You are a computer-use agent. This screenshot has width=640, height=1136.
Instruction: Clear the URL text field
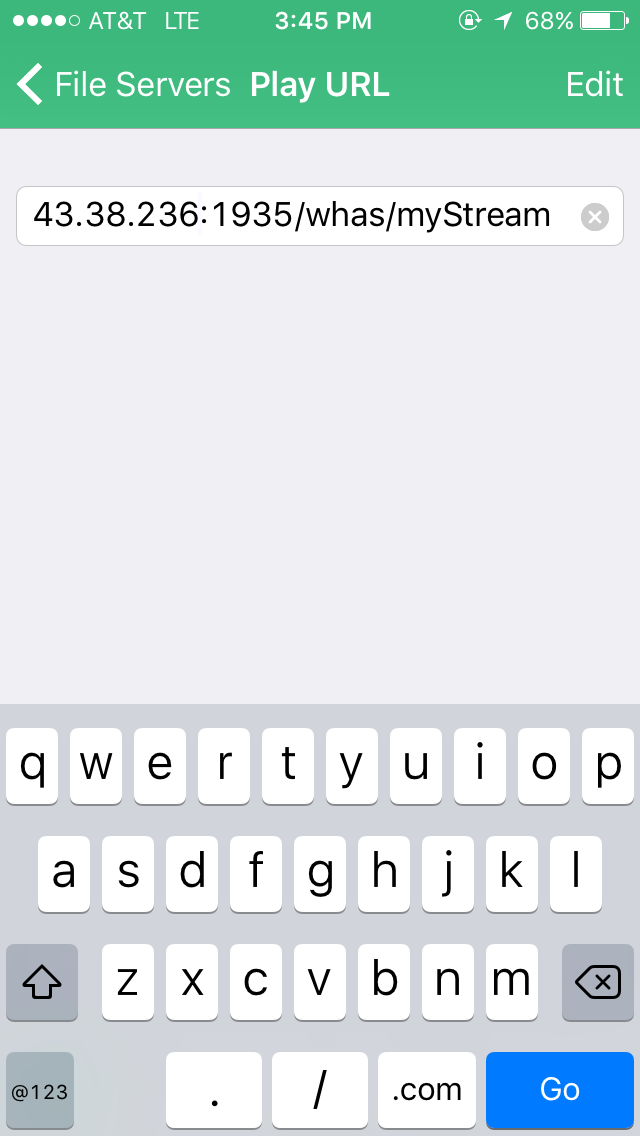(595, 217)
